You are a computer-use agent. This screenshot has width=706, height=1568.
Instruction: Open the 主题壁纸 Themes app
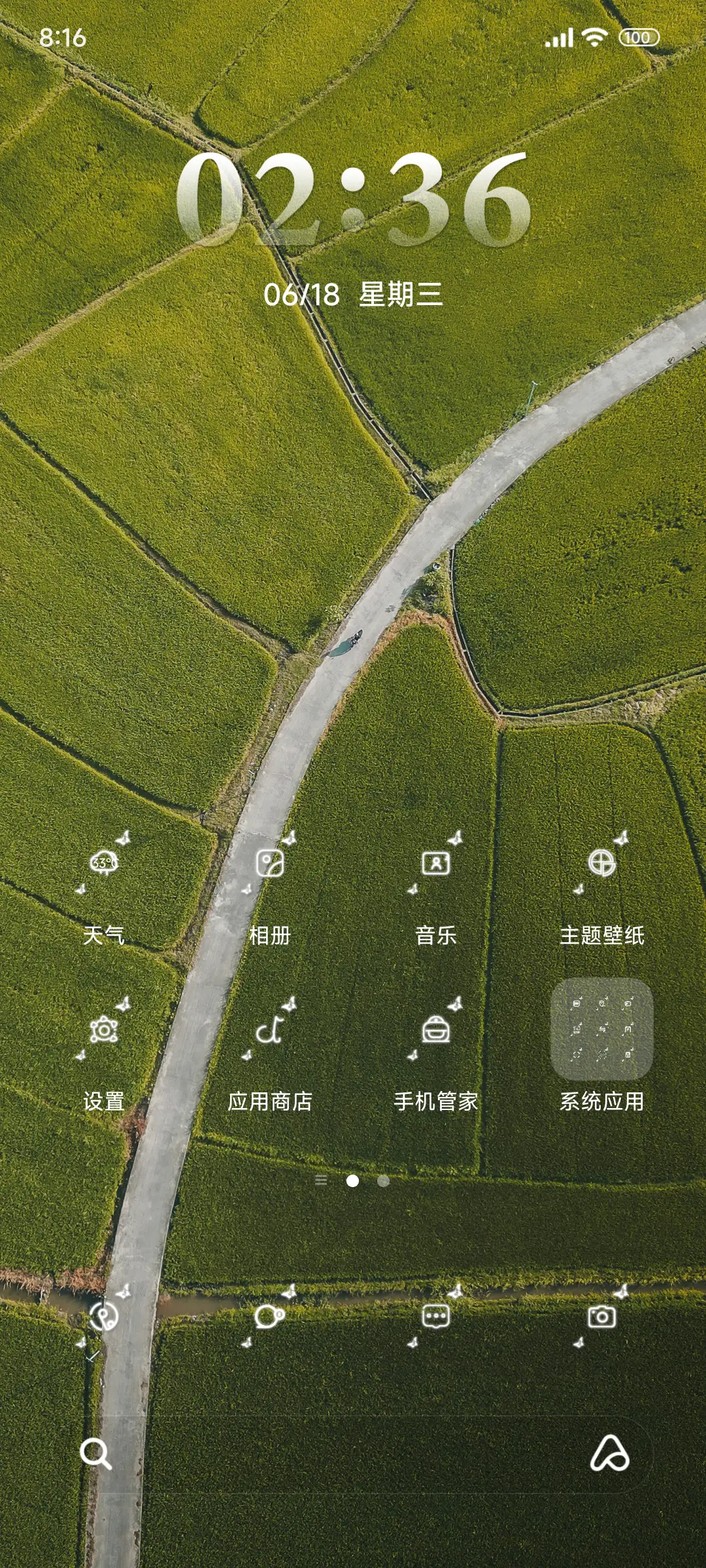click(x=605, y=864)
